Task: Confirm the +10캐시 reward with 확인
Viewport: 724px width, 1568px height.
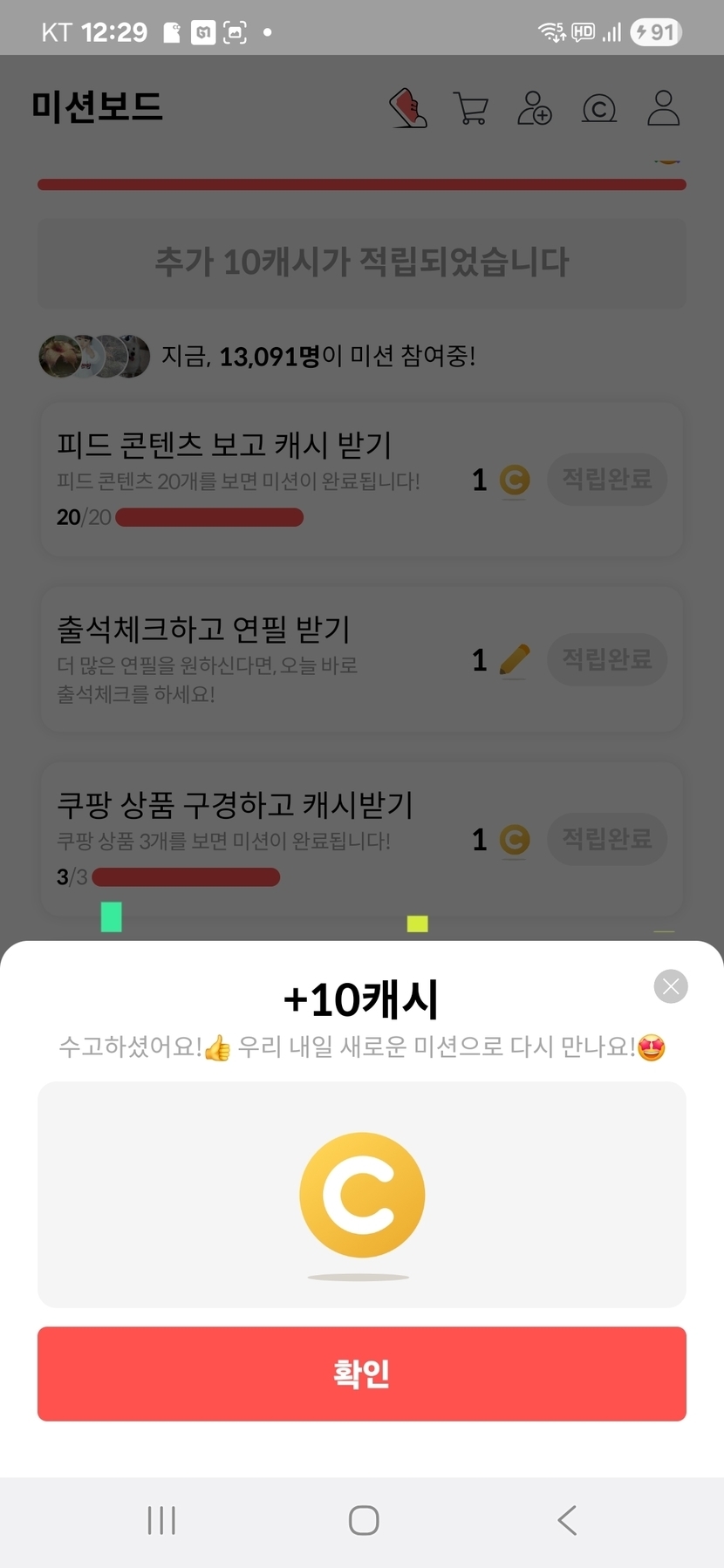Action: 362,1374
